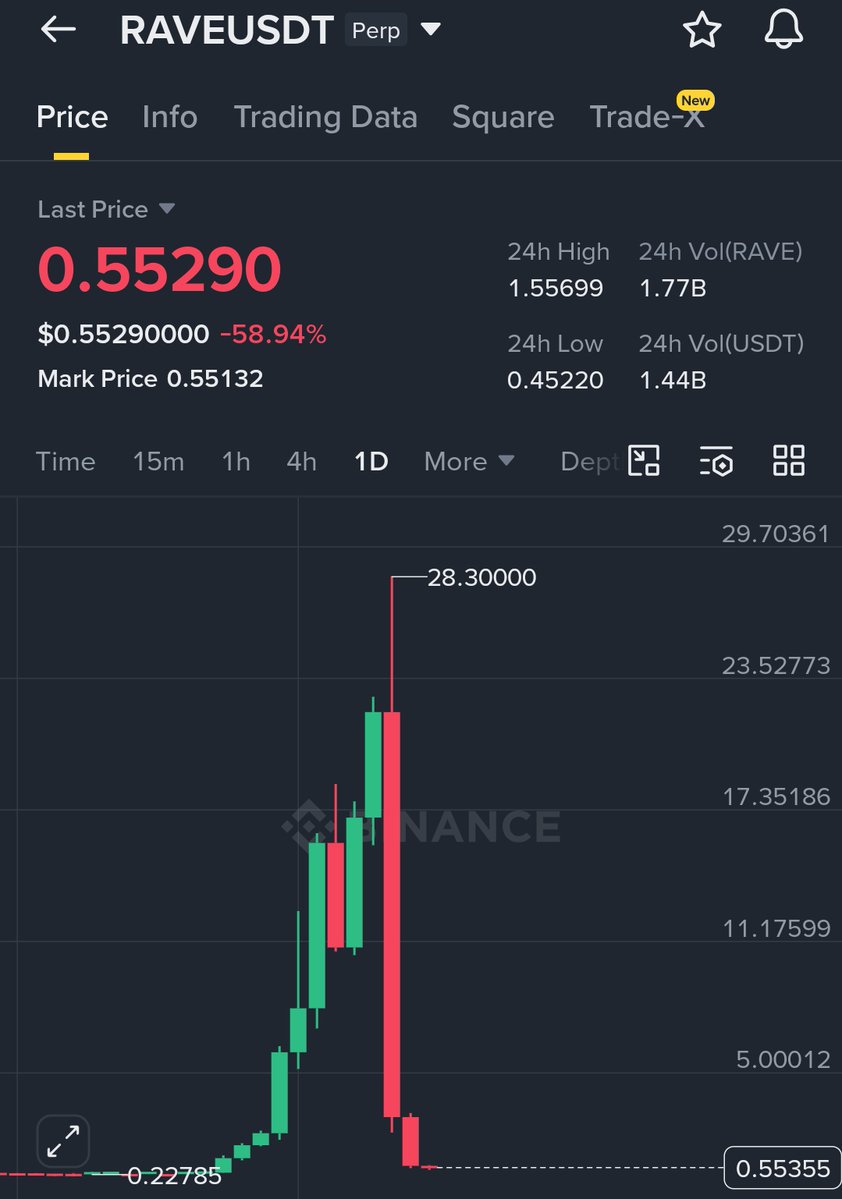Open price alerts bell
The width and height of the screenshot is (842, 1199).
(x=785, y=30)
